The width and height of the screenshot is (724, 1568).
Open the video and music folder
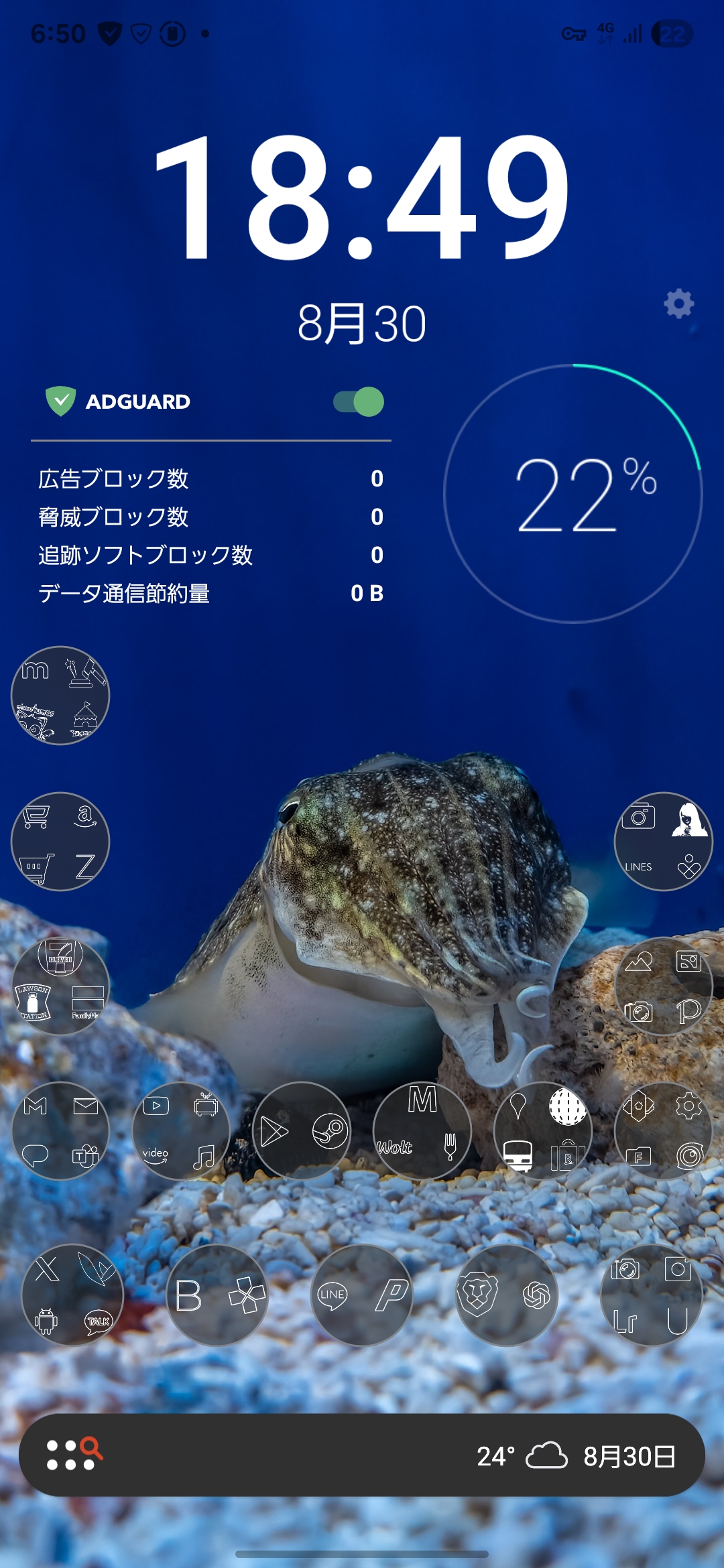[181, 1130]
